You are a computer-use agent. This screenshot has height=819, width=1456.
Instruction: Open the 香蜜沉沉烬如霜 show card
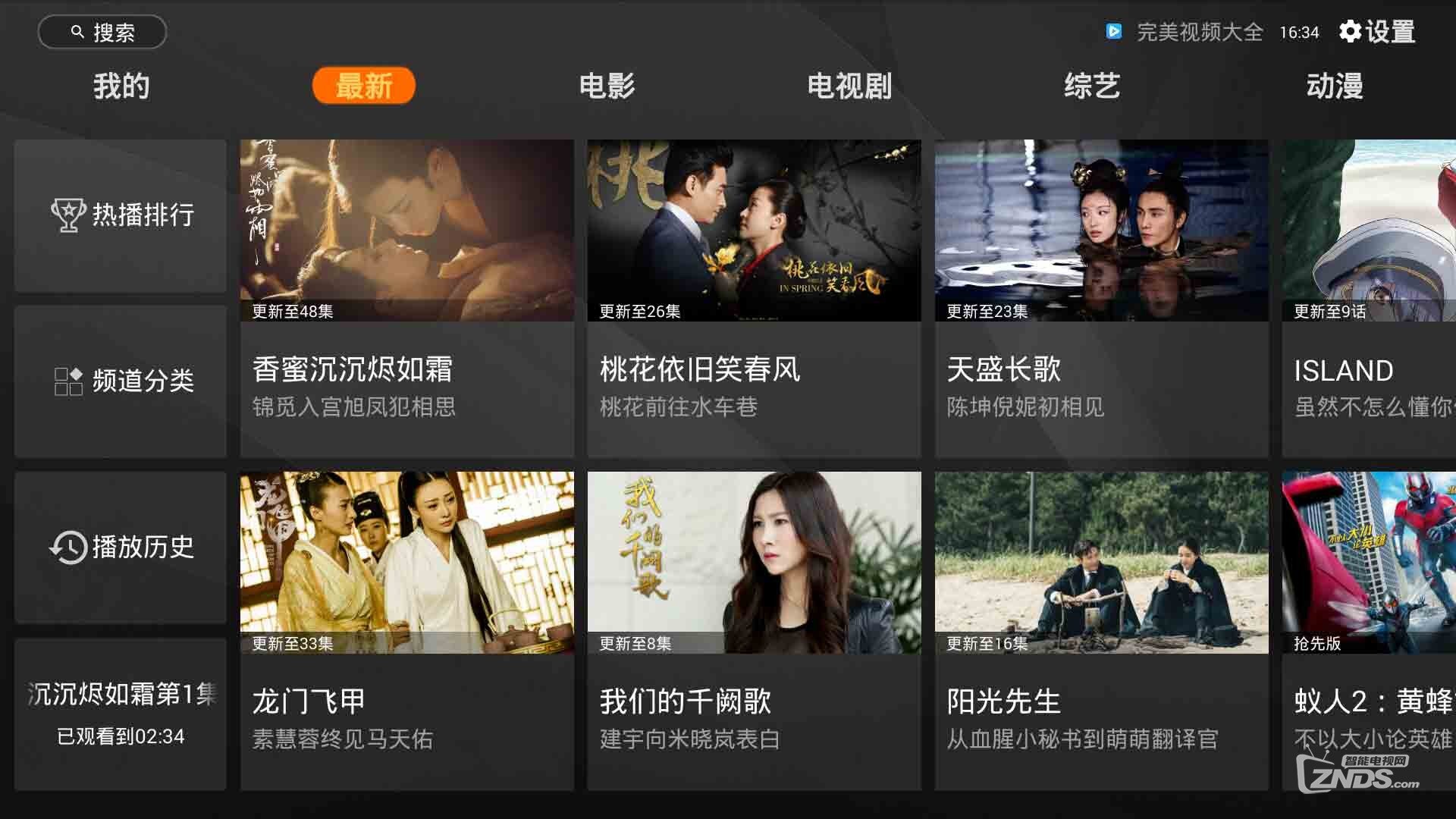point(407,298)
